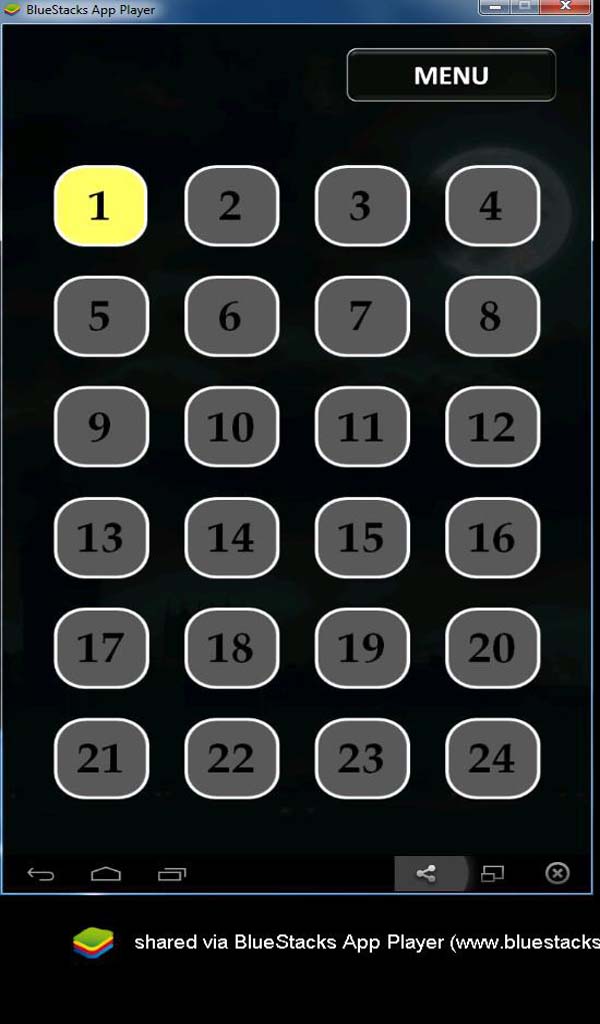Select level 24

point(492,758)
